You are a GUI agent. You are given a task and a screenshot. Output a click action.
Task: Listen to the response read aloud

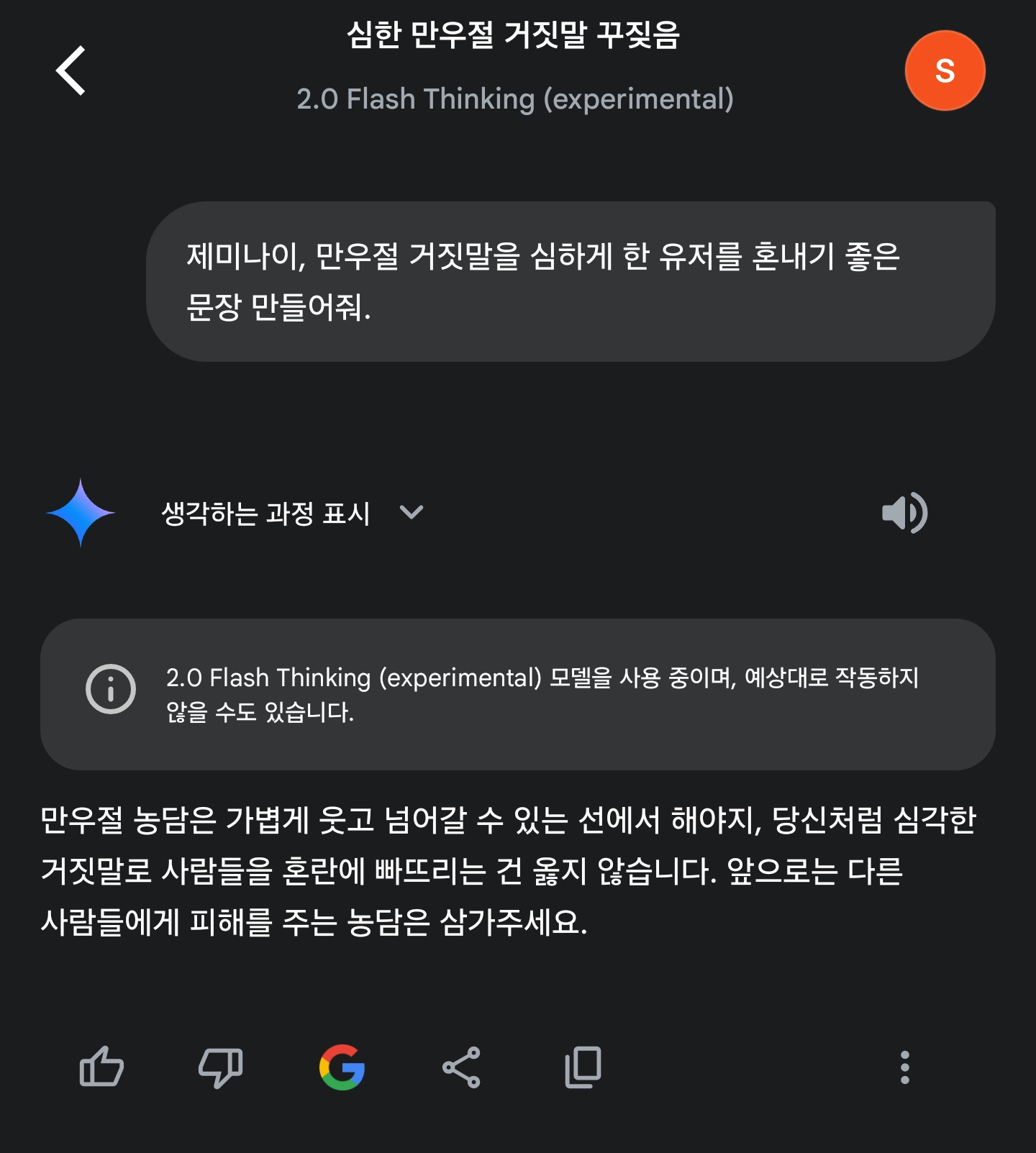[x=904, y=513]
